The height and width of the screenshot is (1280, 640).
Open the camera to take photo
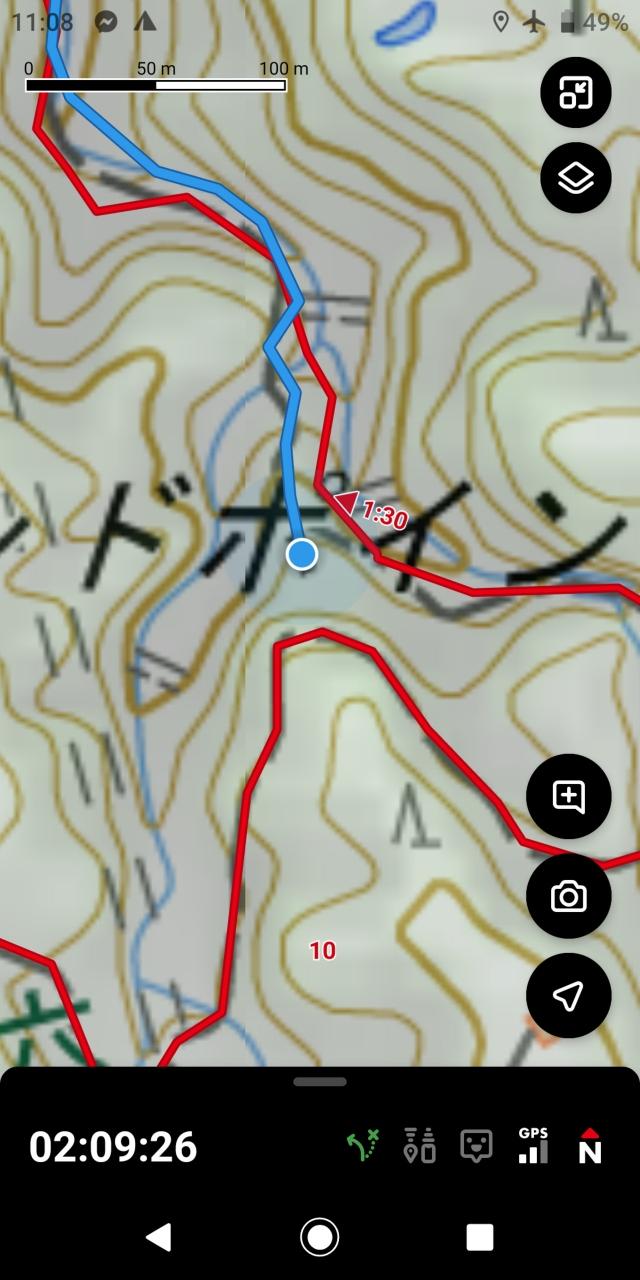568,896
